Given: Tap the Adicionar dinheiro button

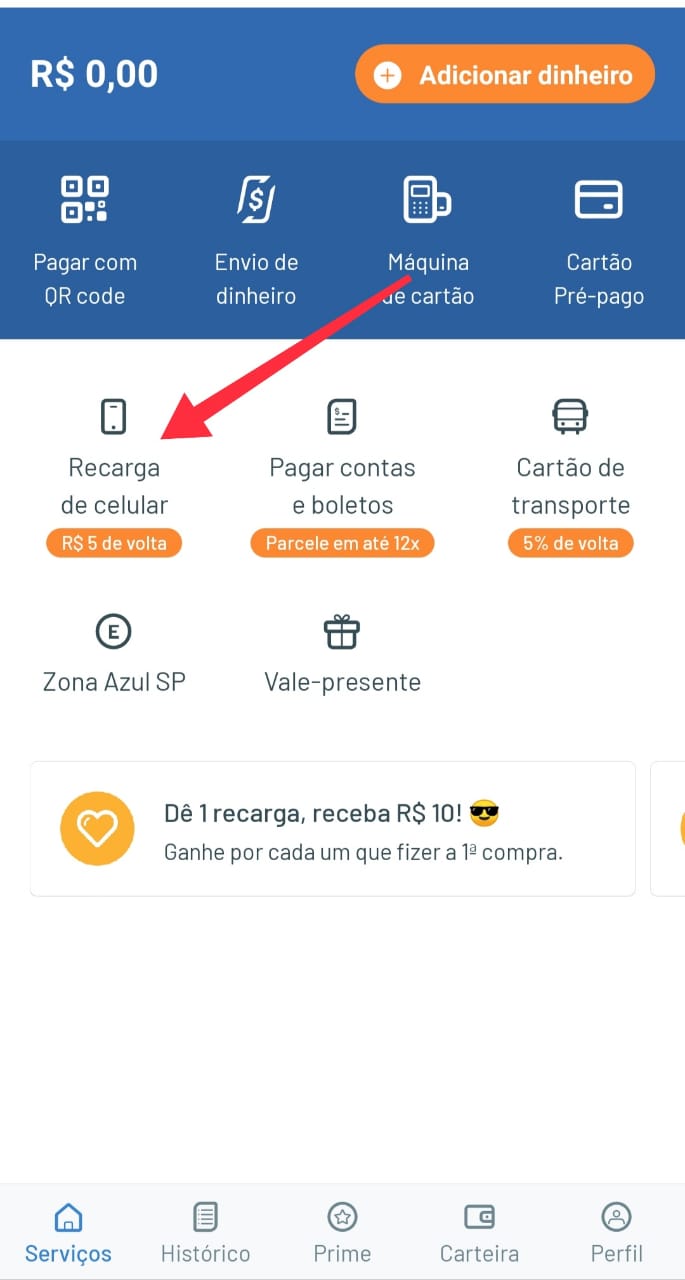Looking at the screenshot, I should click(x=504, y=74).
